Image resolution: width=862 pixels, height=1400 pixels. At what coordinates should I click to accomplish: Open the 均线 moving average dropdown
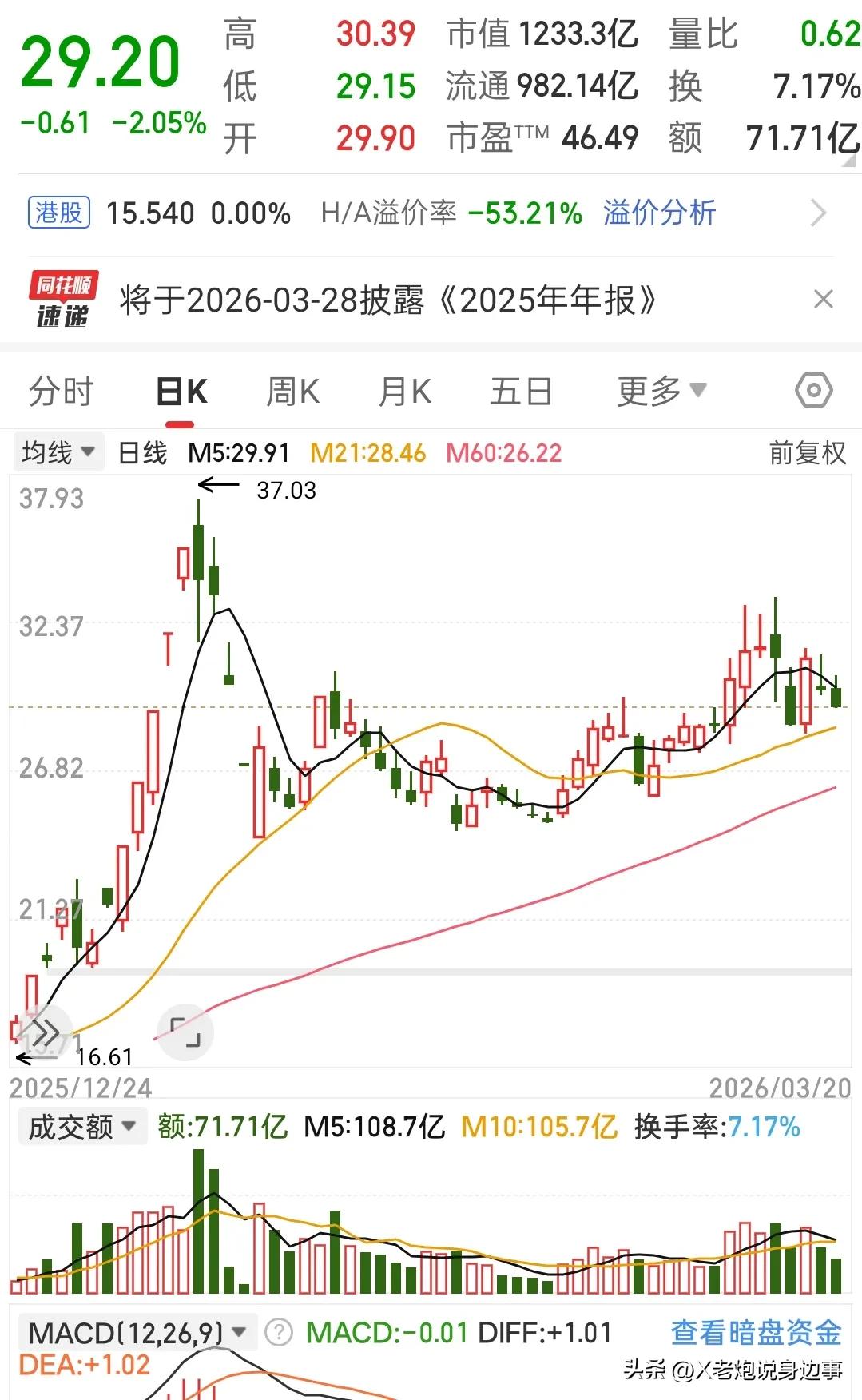click(x=58, y=451)
